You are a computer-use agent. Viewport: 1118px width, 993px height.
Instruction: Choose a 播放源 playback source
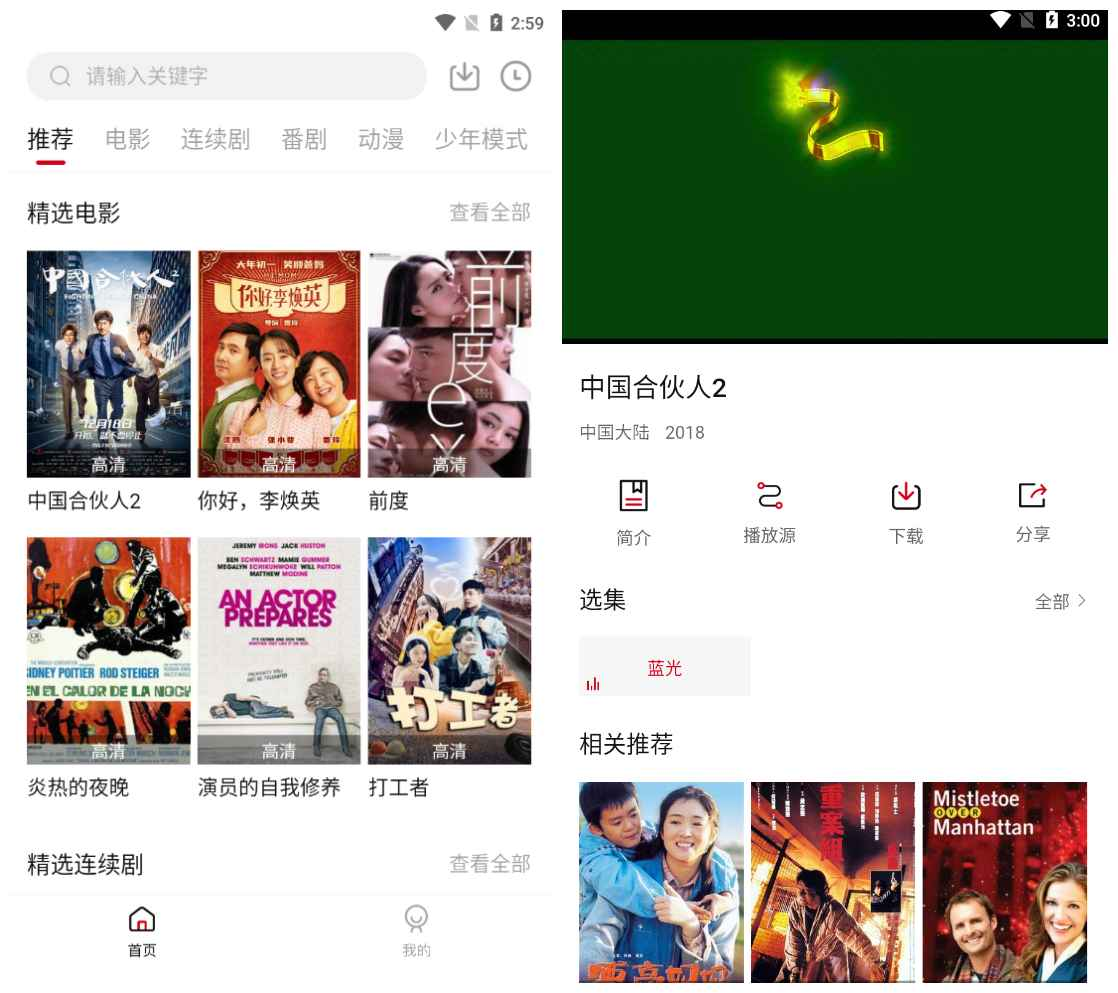[x=769, y=512]
